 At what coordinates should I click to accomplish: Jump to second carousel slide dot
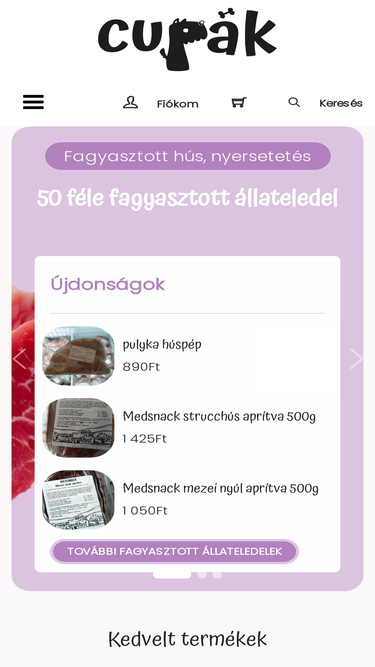point(202,575)
